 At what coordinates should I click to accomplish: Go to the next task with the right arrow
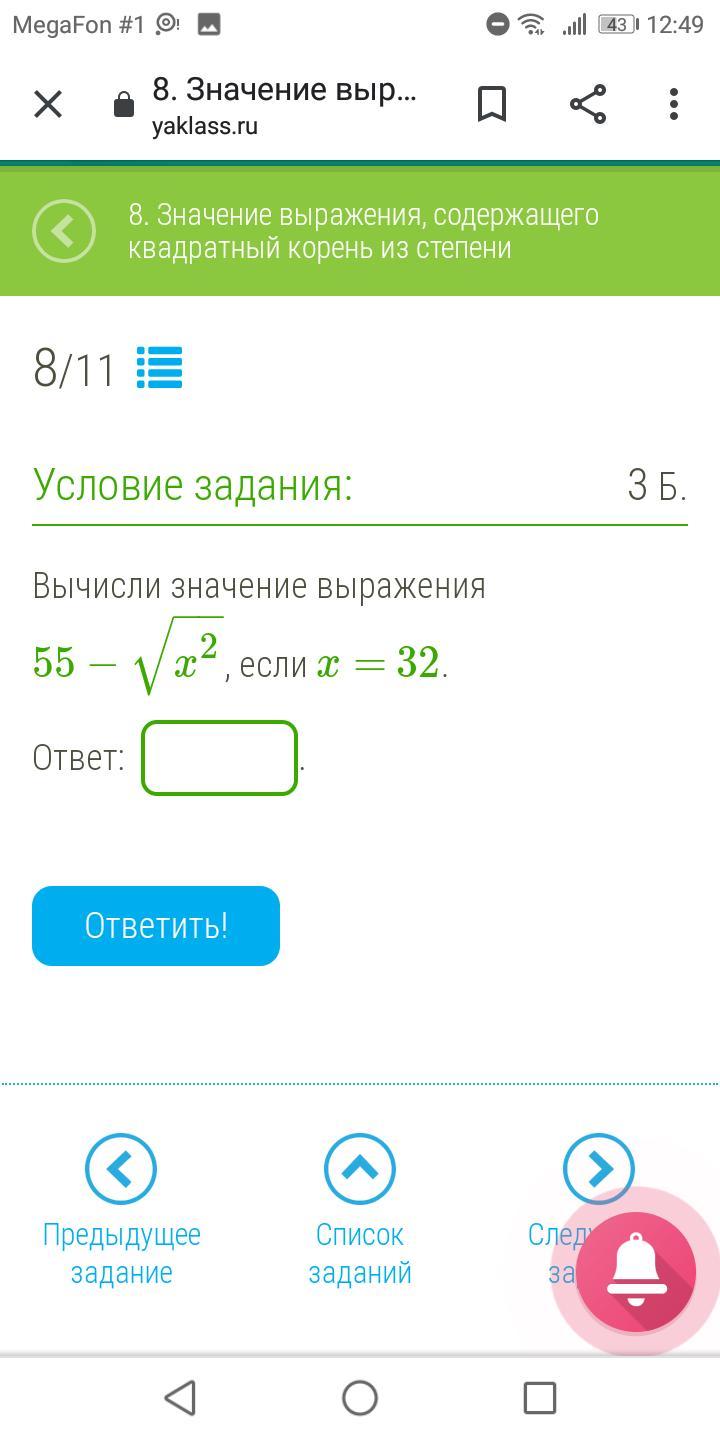[598, 1168]
